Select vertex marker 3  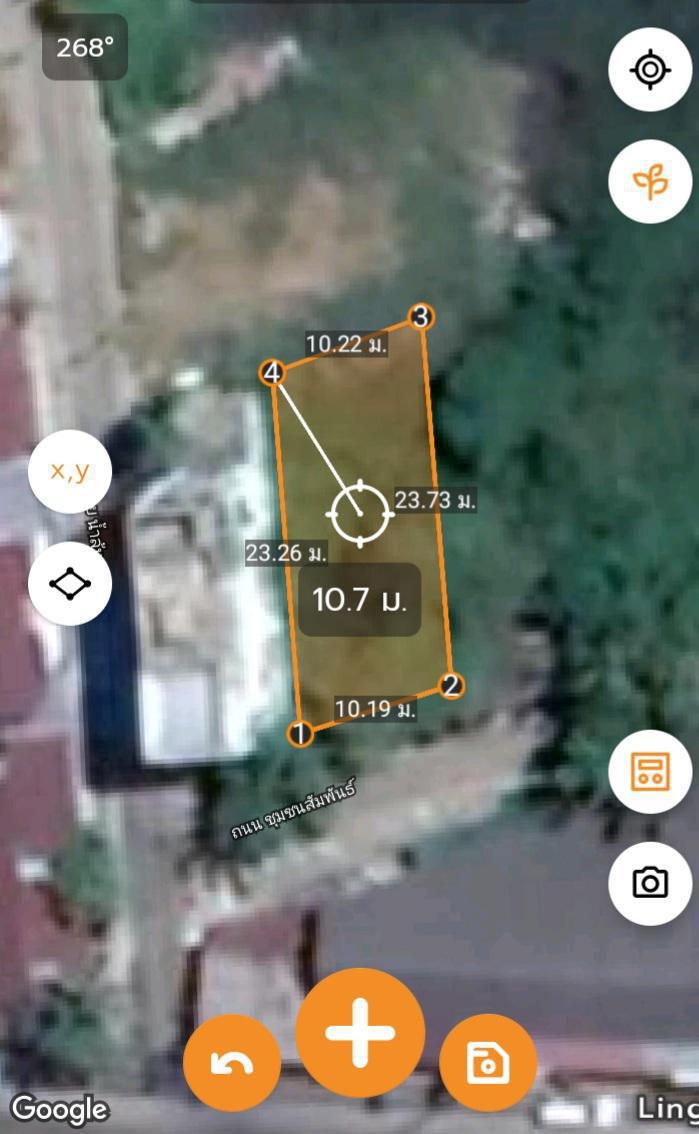[421, 317]
